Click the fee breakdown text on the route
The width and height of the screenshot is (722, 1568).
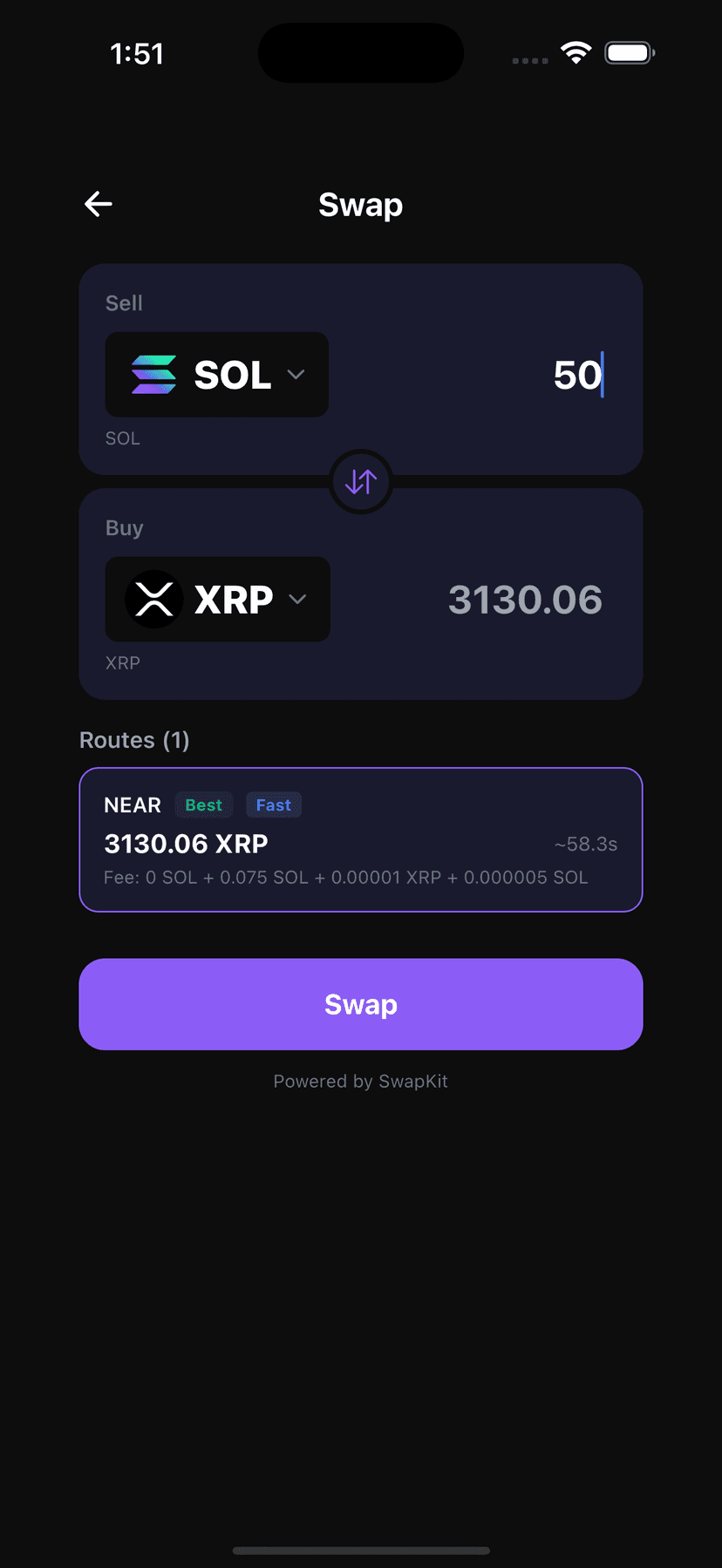(346, 877)
